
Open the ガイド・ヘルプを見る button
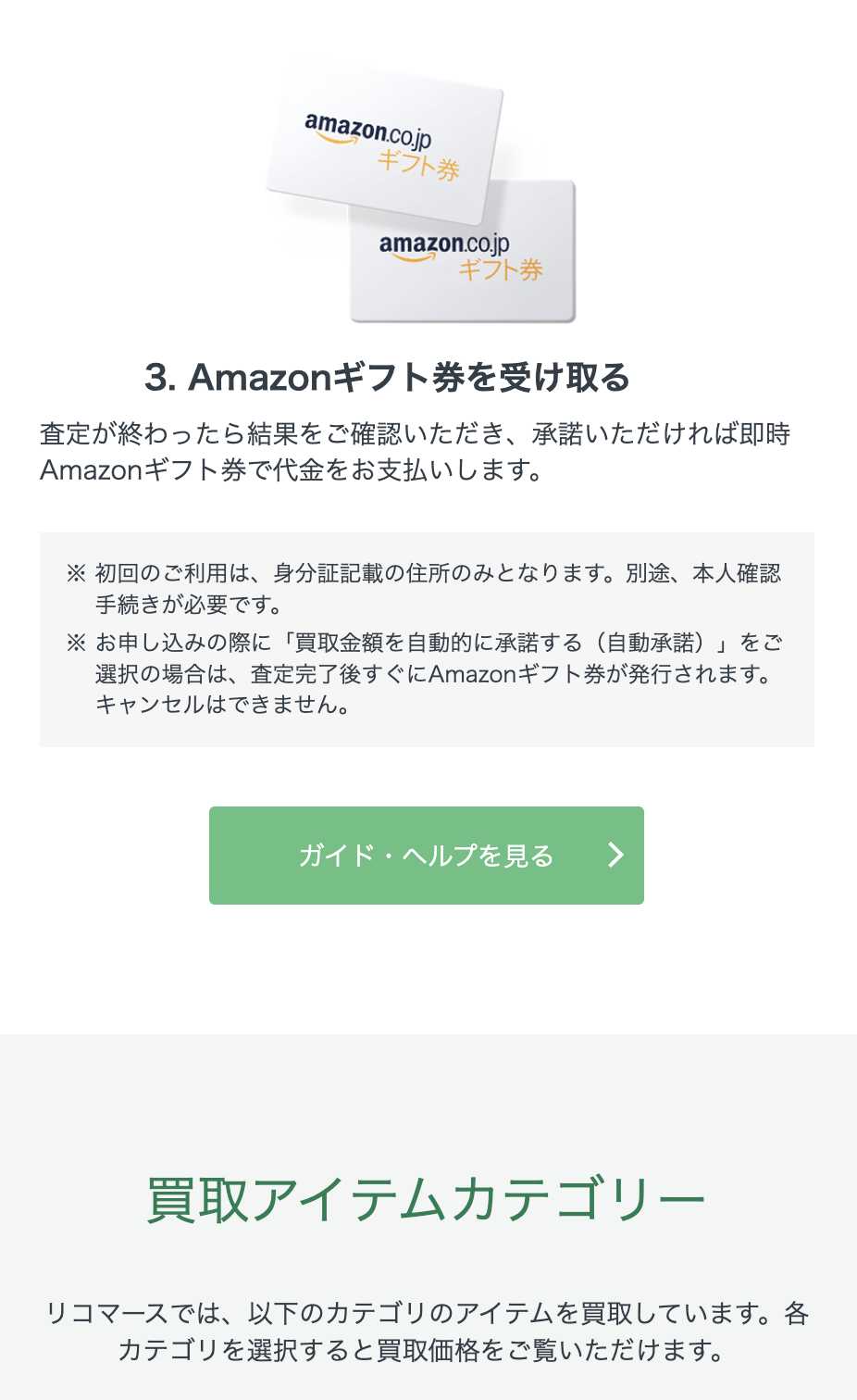coord(427,855)
